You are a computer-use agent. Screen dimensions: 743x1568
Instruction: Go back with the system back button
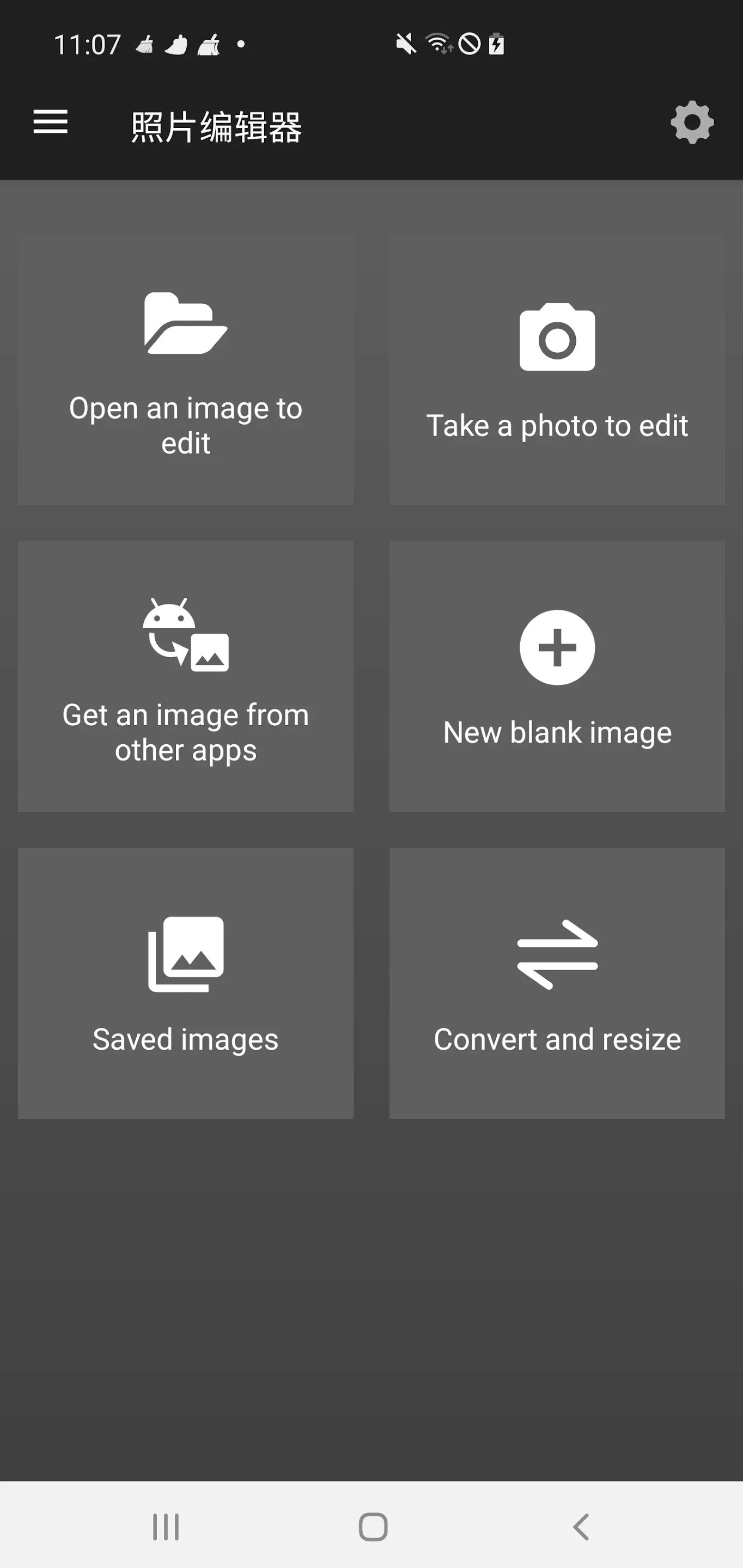click(581, 1527)
